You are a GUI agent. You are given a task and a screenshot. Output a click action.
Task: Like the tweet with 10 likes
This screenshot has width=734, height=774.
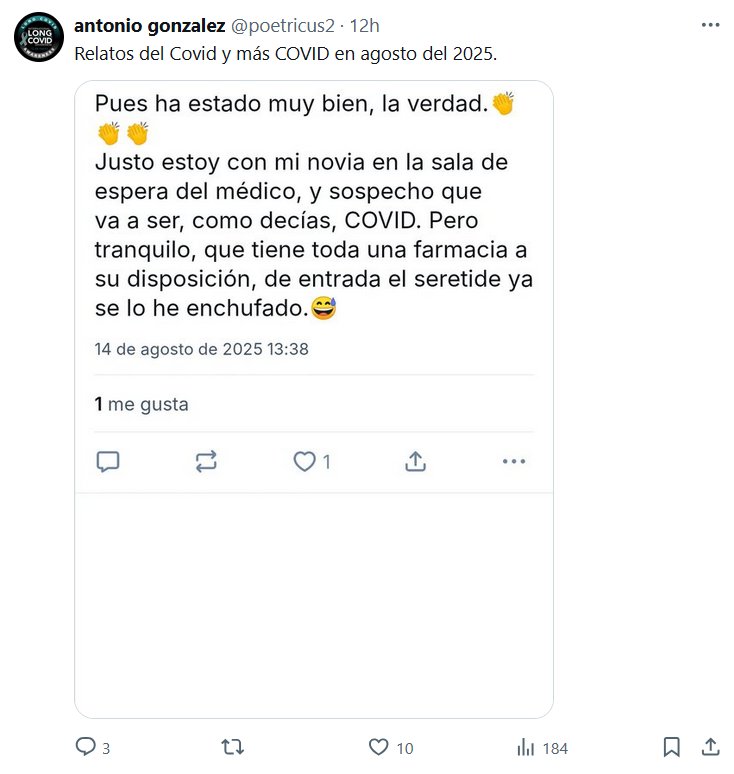pyautogui.click(x=379, y=747)
